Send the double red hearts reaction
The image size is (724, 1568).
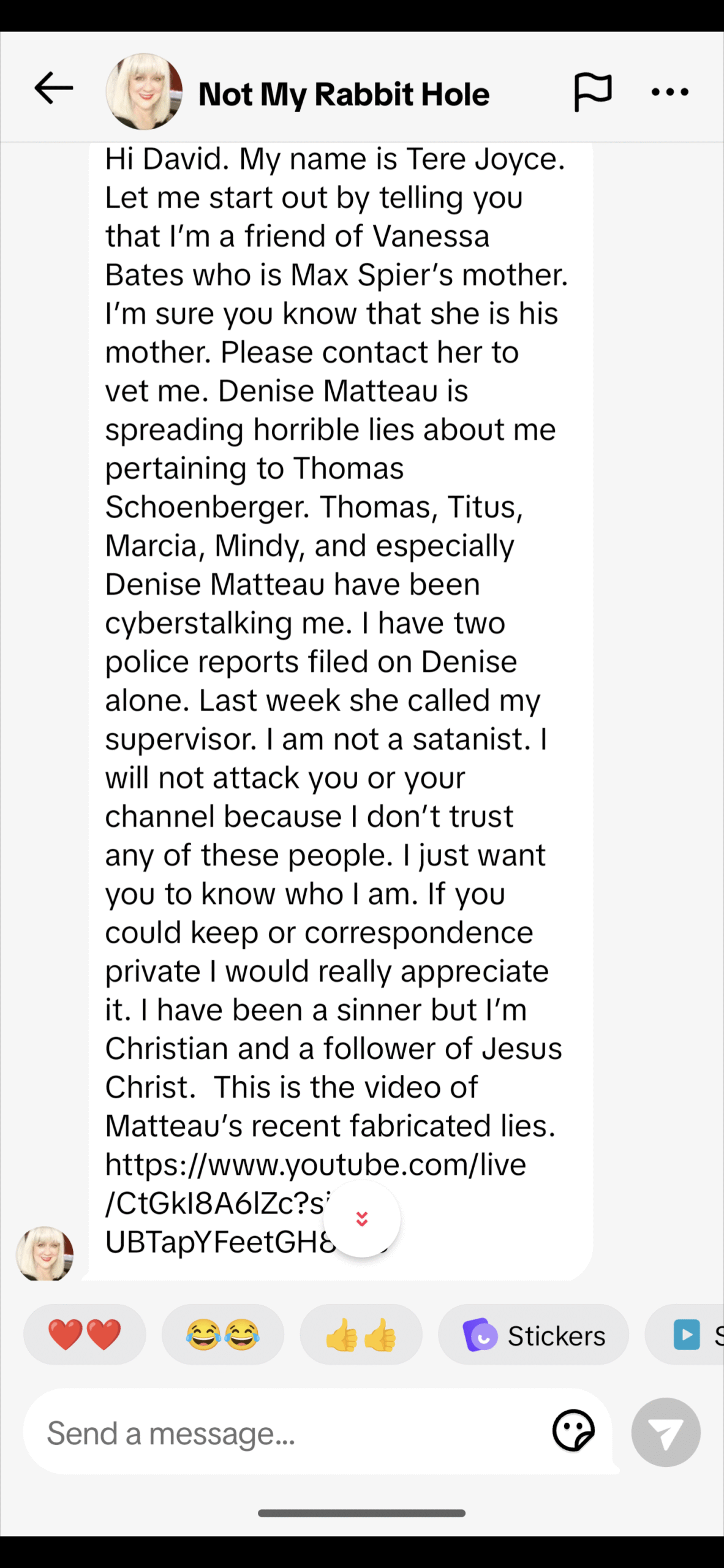(85, 1335)
